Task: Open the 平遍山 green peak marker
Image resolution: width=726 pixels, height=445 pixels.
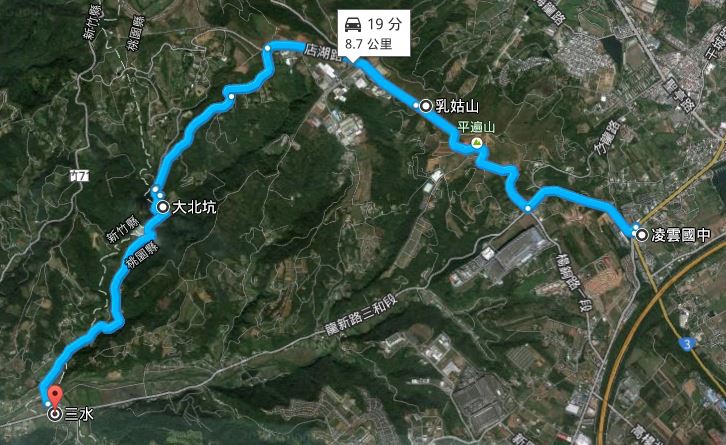Action: click(x=477, y=143)
